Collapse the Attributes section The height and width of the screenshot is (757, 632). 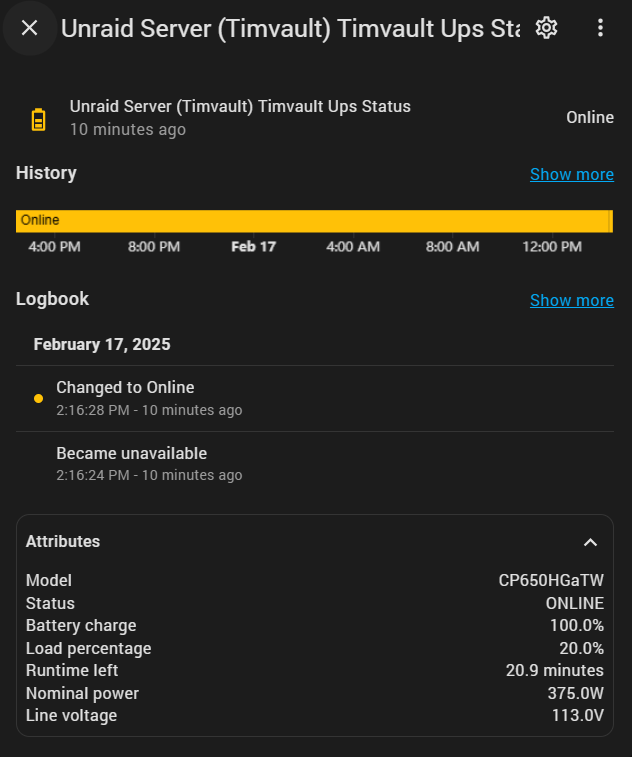590,542
